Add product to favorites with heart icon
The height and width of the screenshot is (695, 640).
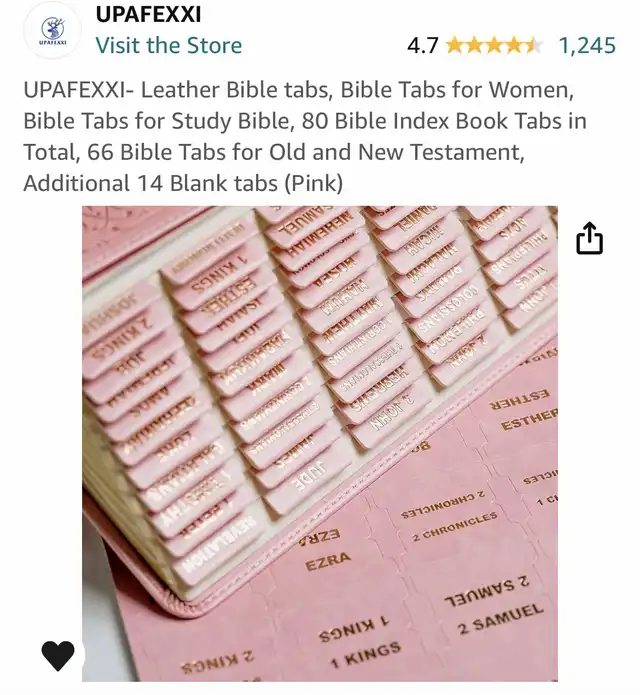[x=58, y=655]
